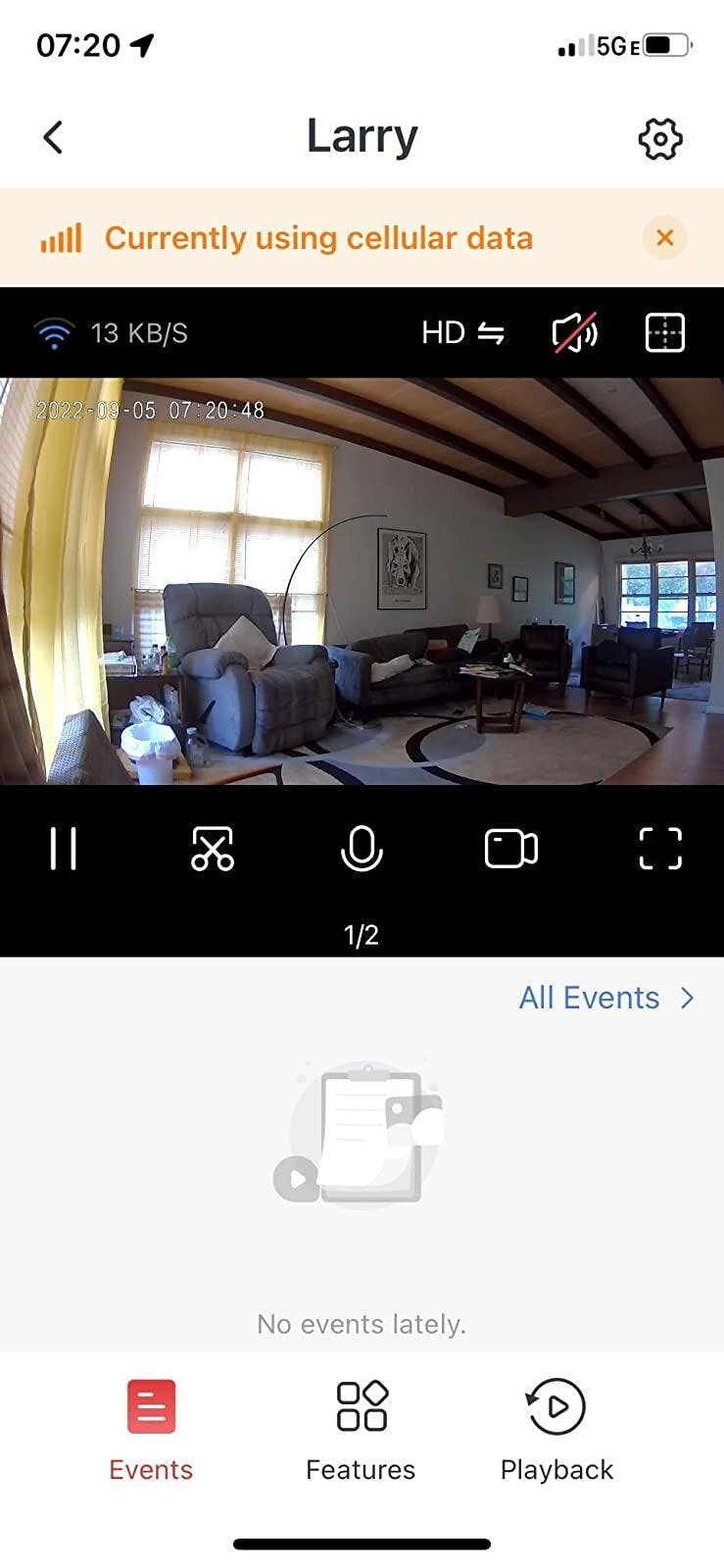Take a screenshot of the feed
This screenshot has height=1568, width=724.
point(213,849)
